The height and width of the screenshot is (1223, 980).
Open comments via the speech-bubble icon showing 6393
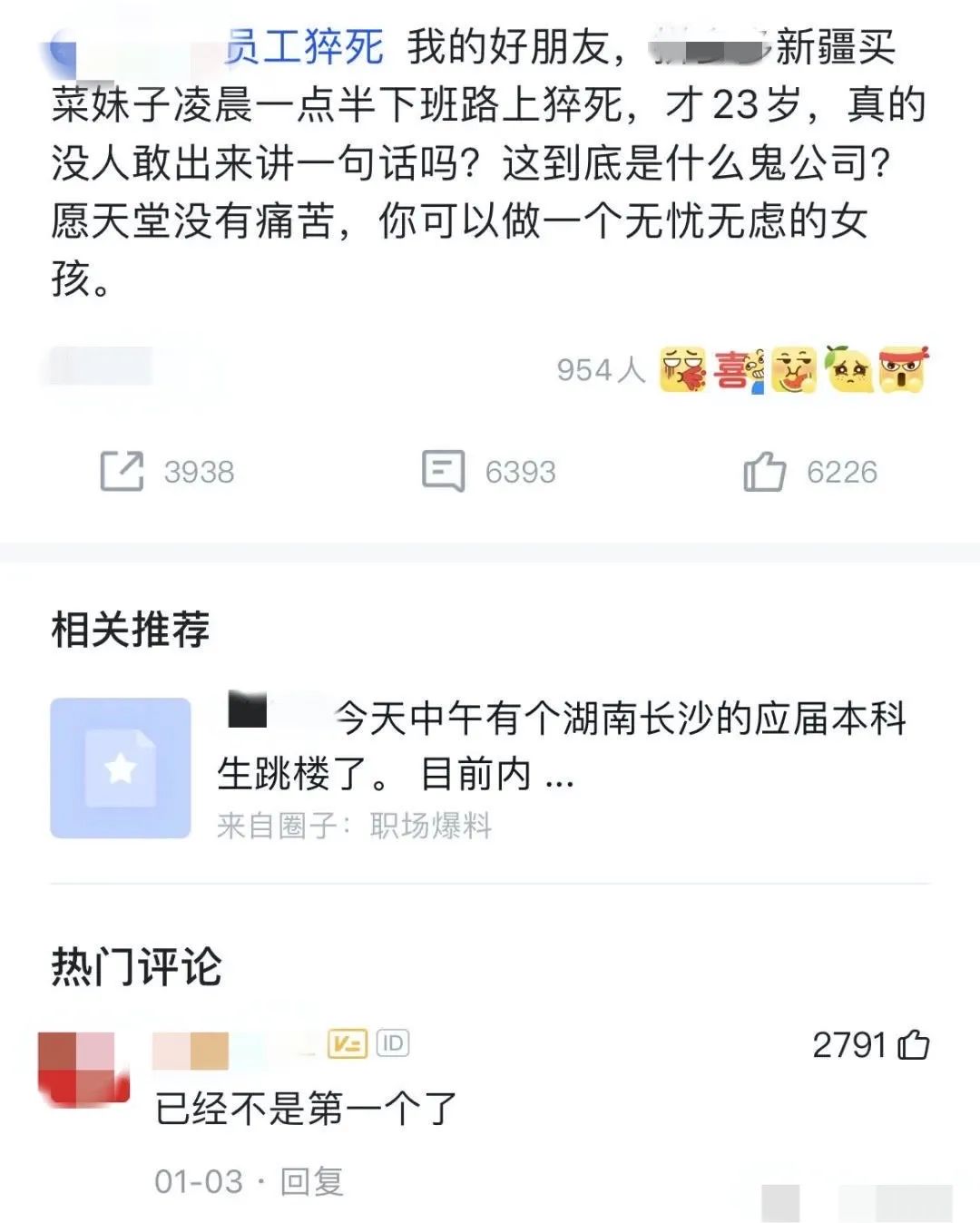[x=444, y=469]
